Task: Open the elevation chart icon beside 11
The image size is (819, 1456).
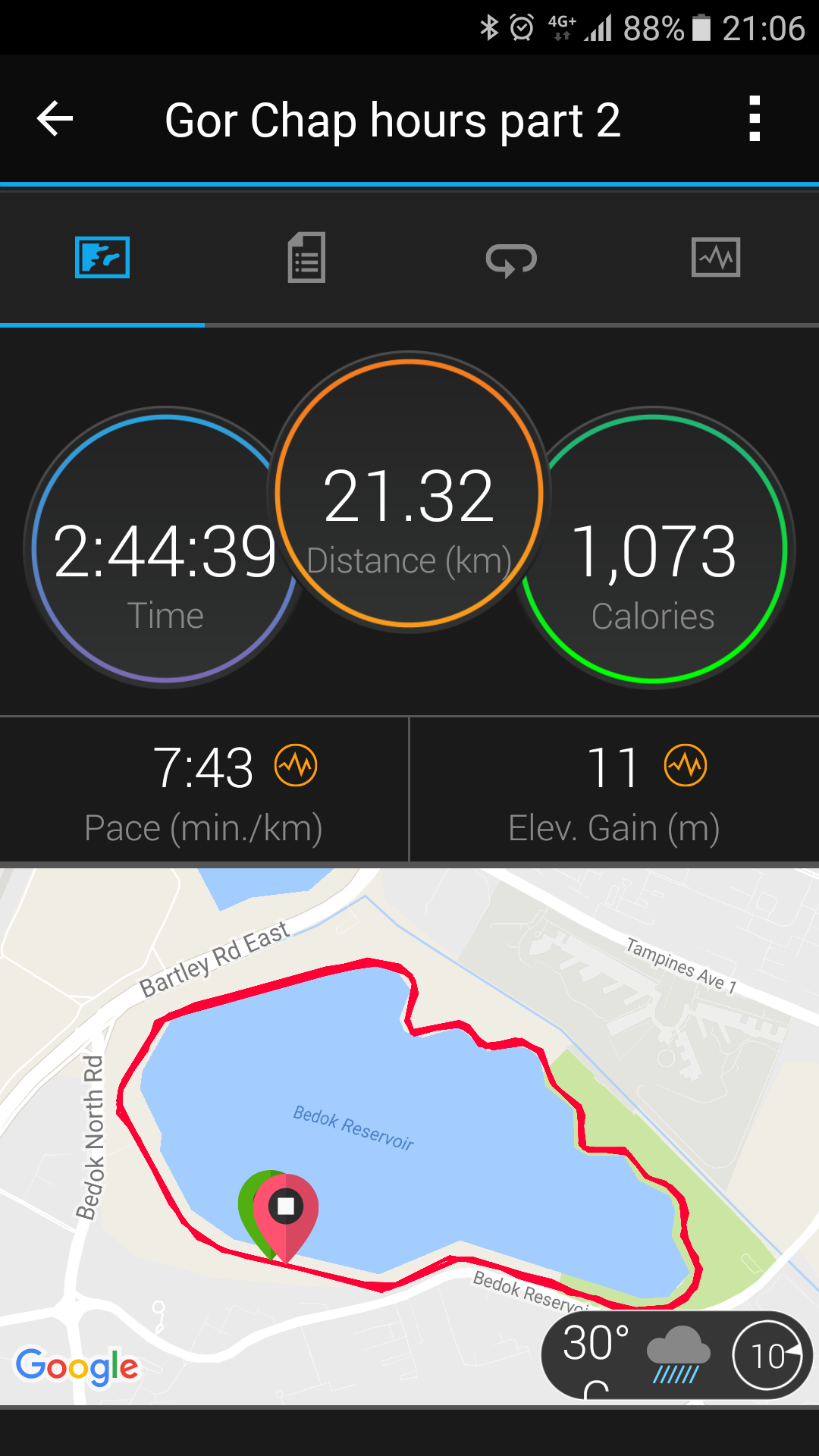Action: click(686, 766)
